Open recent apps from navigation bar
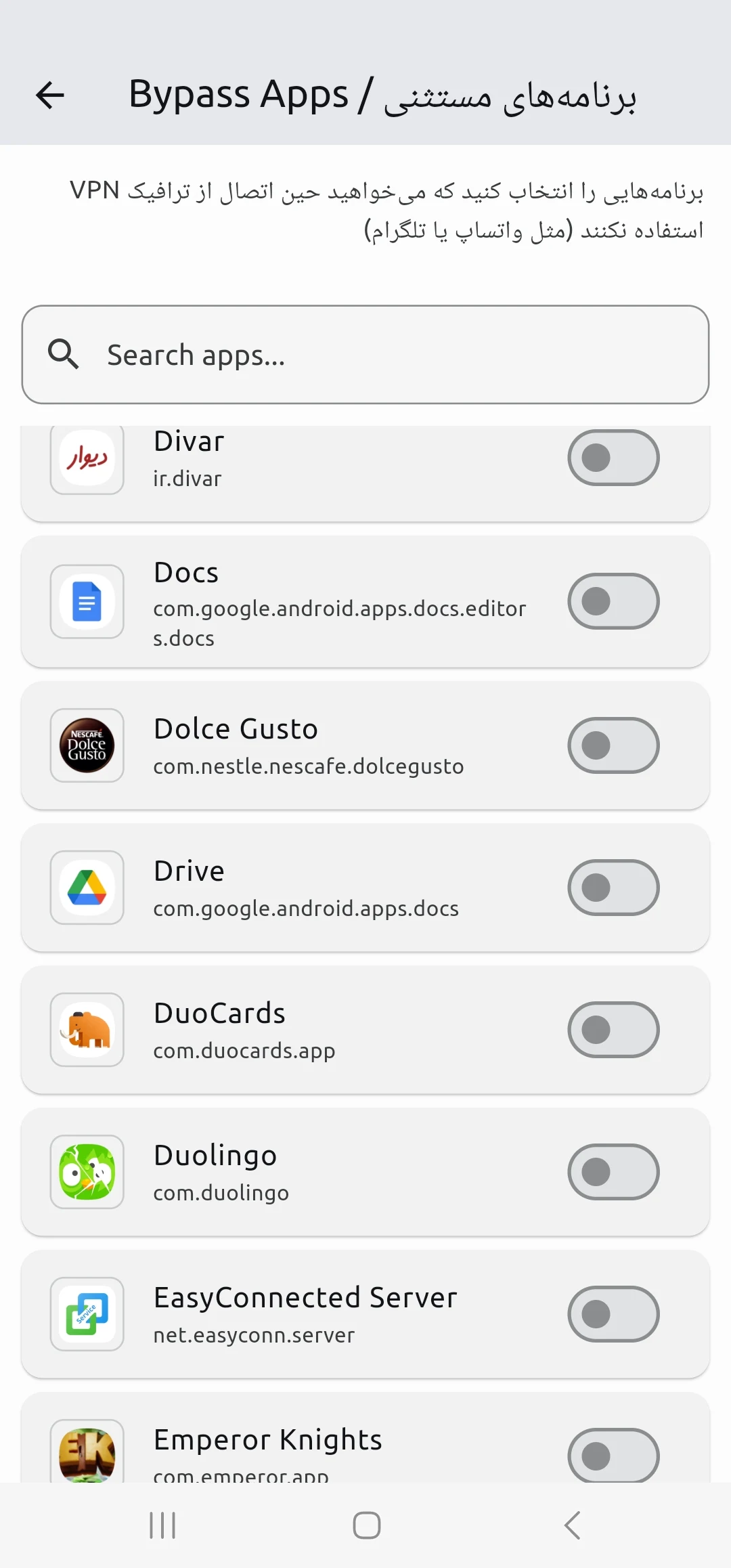The height and width of the screenshot is (1568, 731). (x=162, y=1525)
